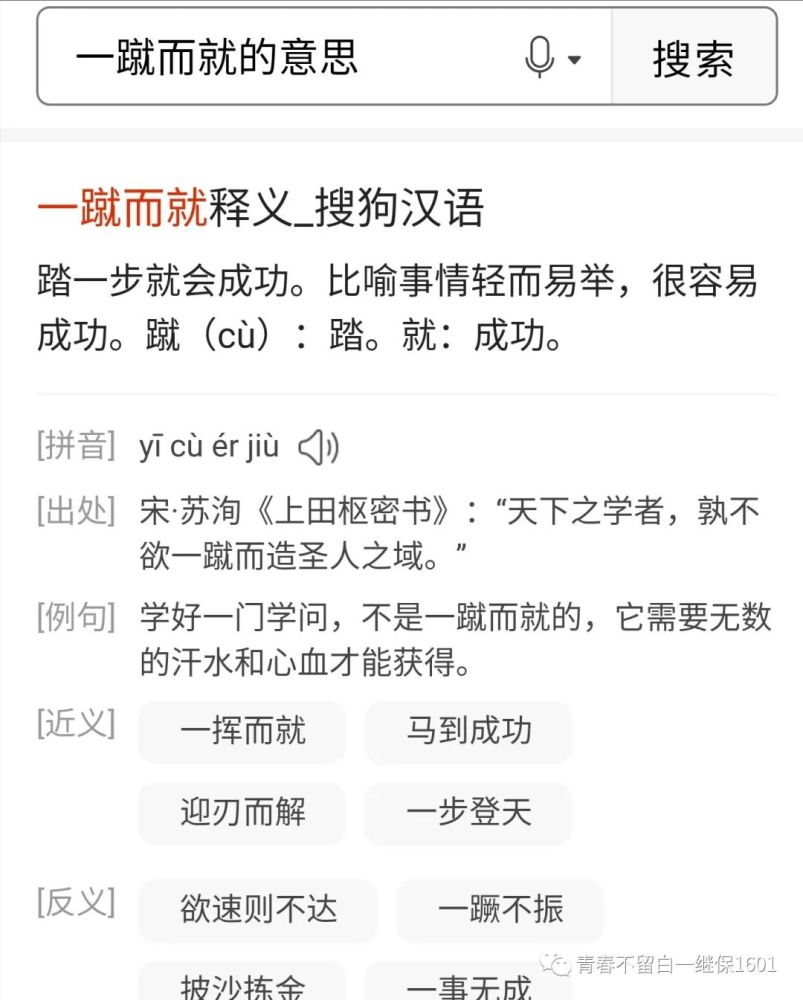Tap the speaker icon to hear the pinyin pronunciation
Image resolution: width=803 pixels, height=1000 pixels.
coord(318,447)
